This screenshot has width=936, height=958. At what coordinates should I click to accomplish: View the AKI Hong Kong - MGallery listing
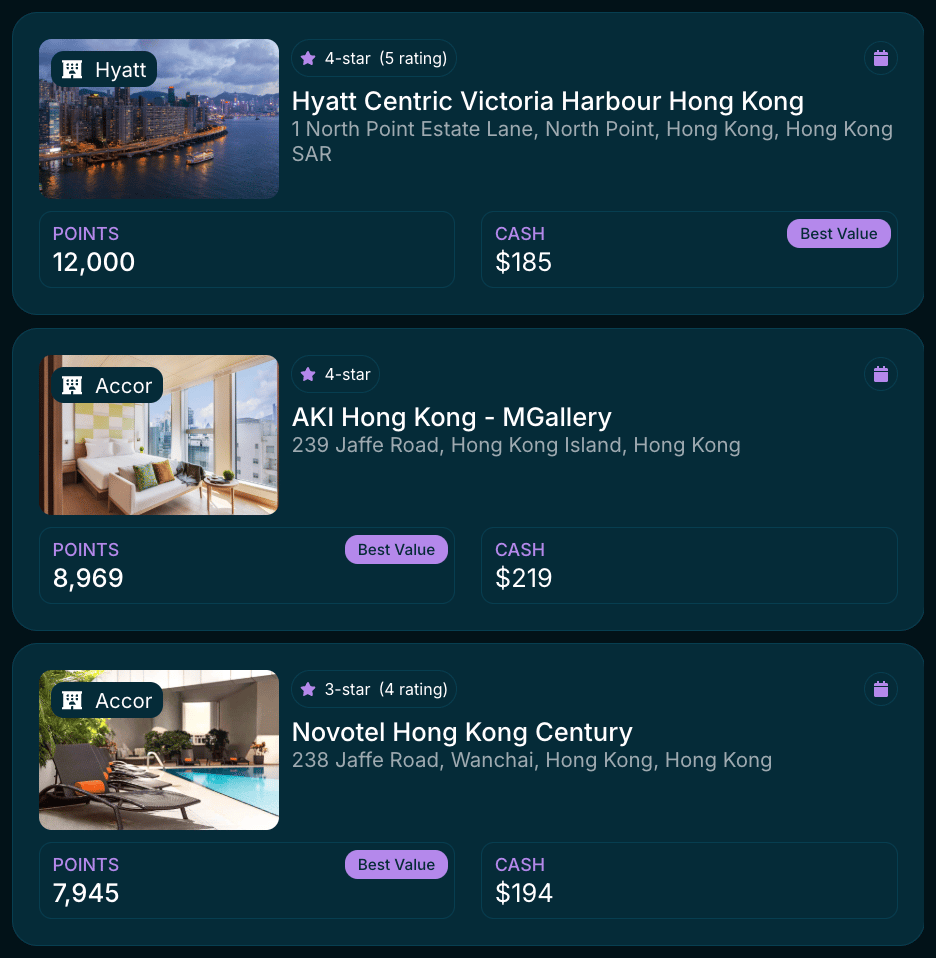[451, 417]
